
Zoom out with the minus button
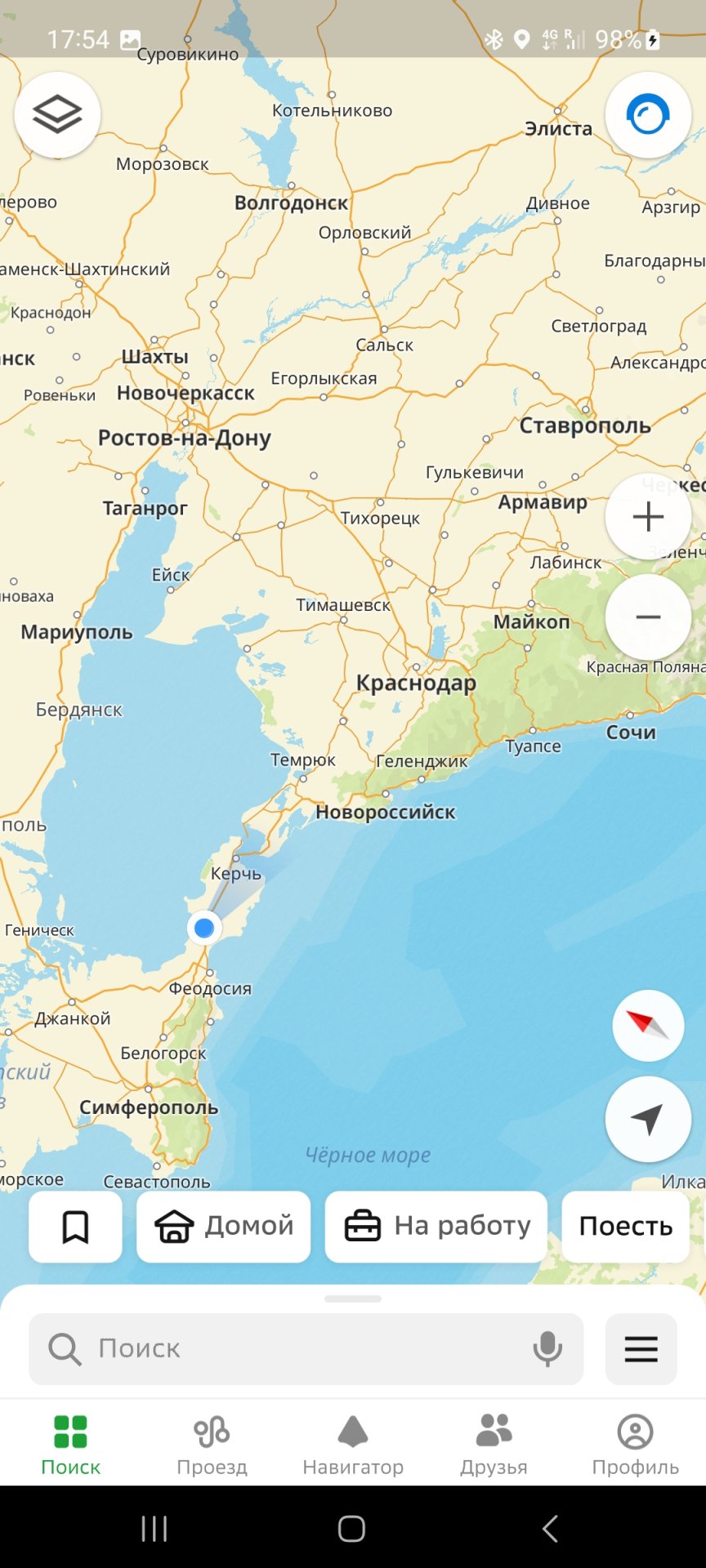click(x=648, y=617)
